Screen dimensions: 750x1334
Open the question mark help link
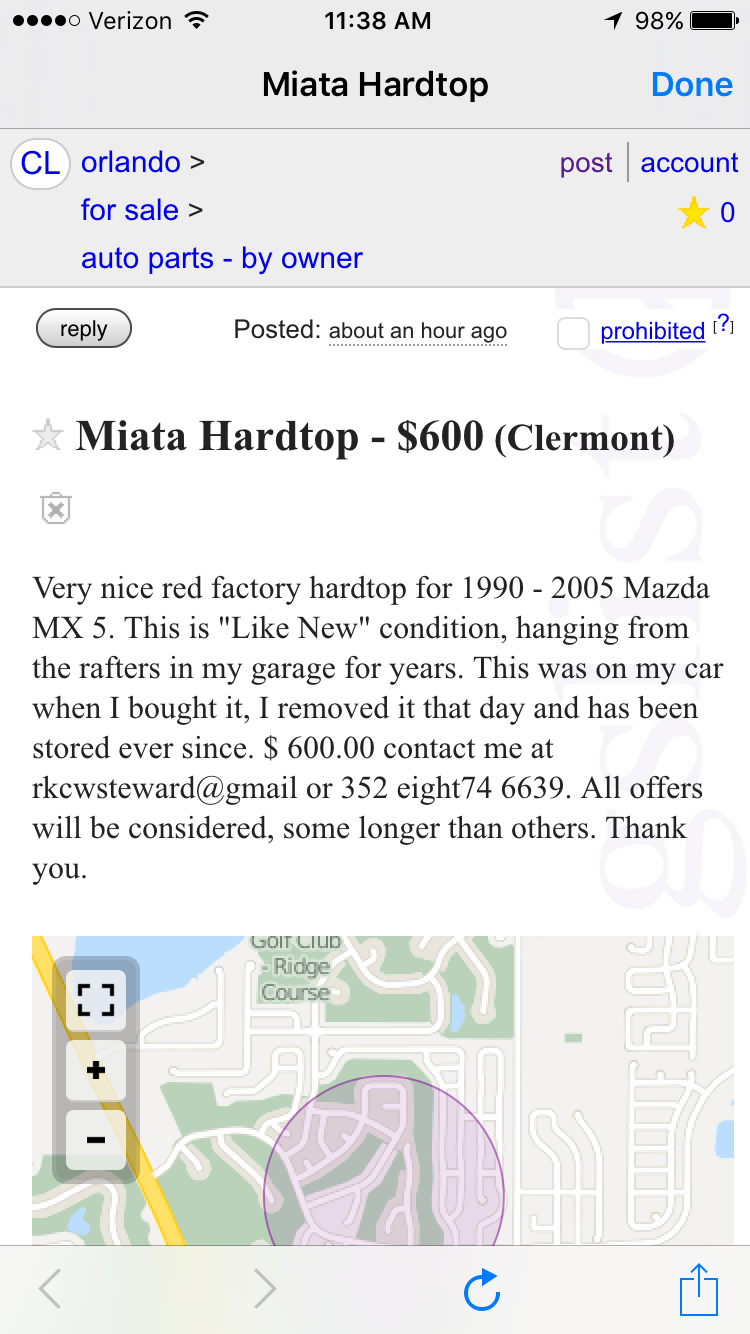(x=724, y=324)
